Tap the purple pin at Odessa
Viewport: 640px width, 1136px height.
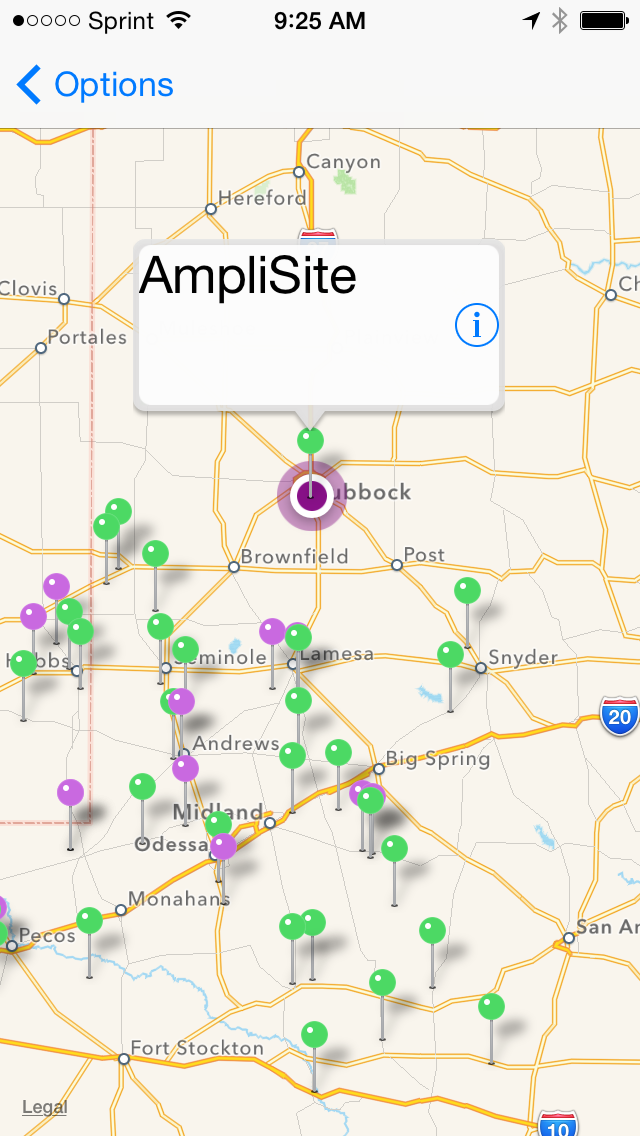[x=223, y=847]
